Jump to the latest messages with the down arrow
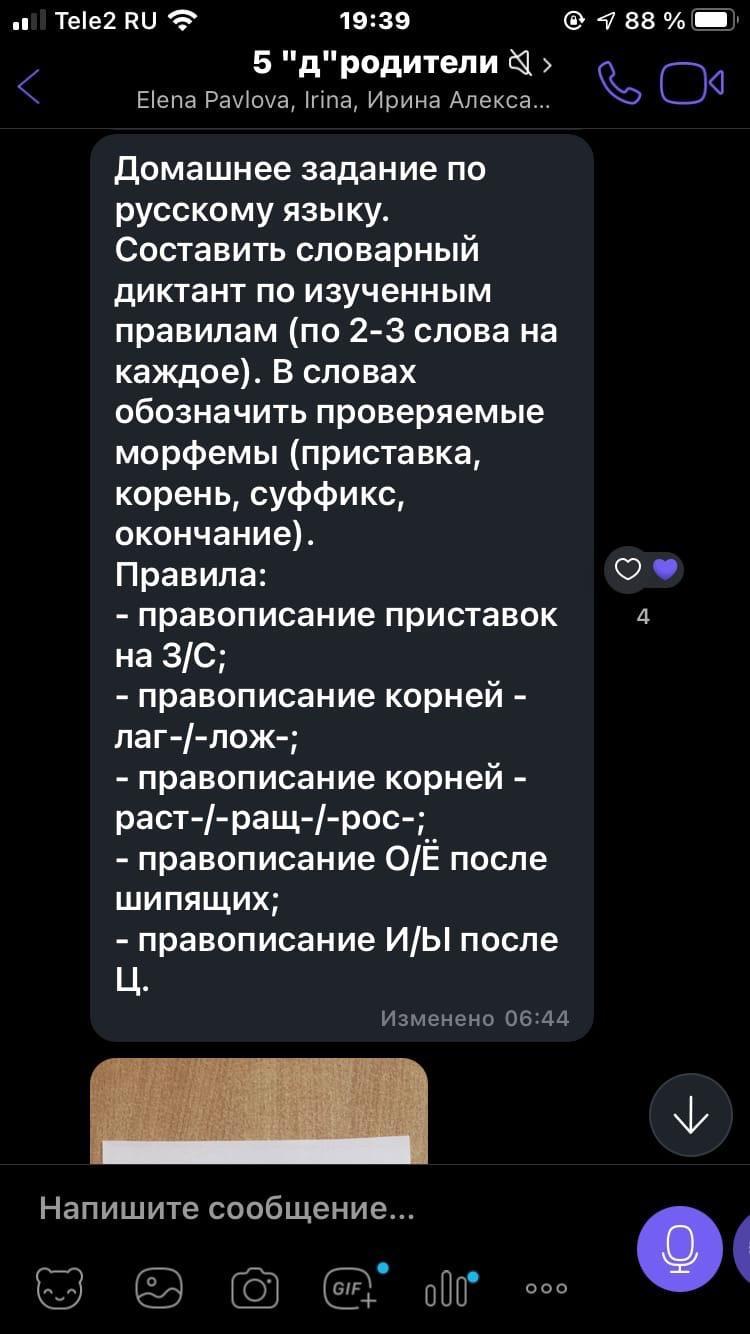This screenshot has height=1334, width=750. tap(691, 1115)
